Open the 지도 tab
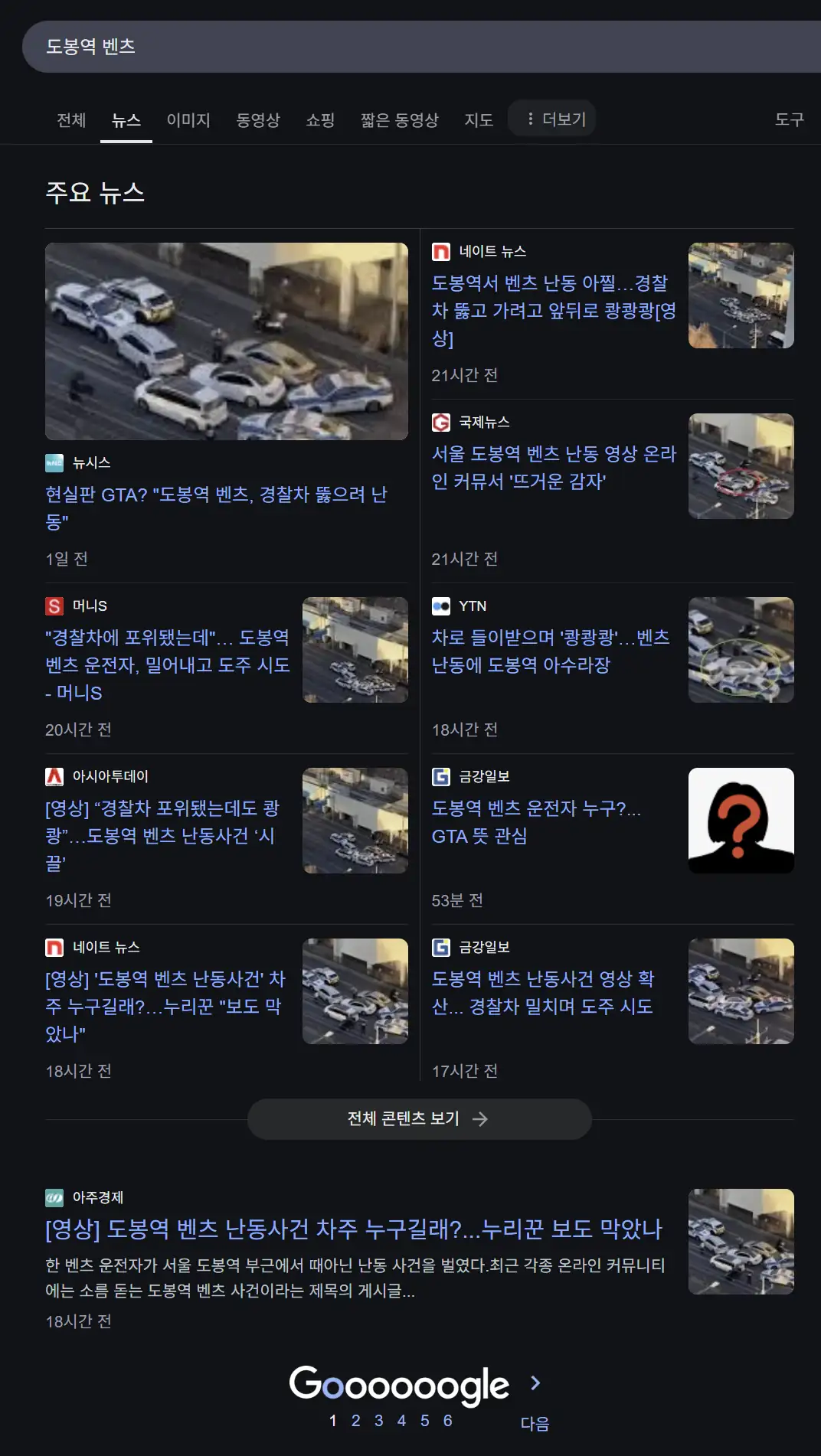The width and height of the screenshot is (821, 1456). coord(479,120)
